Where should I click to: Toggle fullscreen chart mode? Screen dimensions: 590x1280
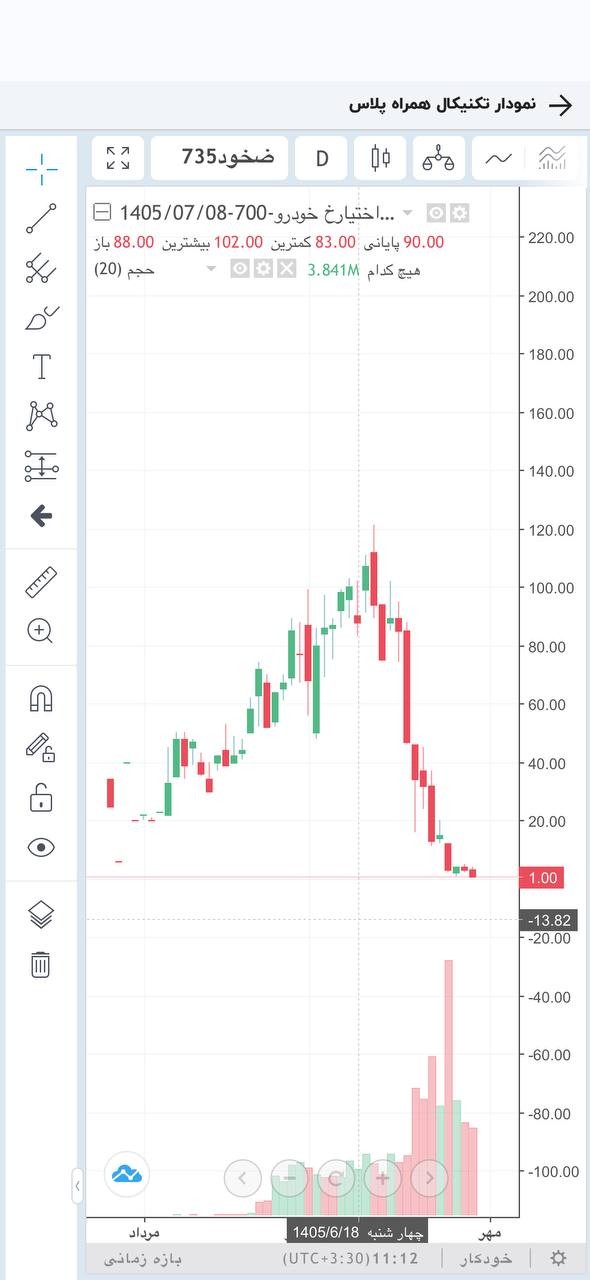point(118,158)
